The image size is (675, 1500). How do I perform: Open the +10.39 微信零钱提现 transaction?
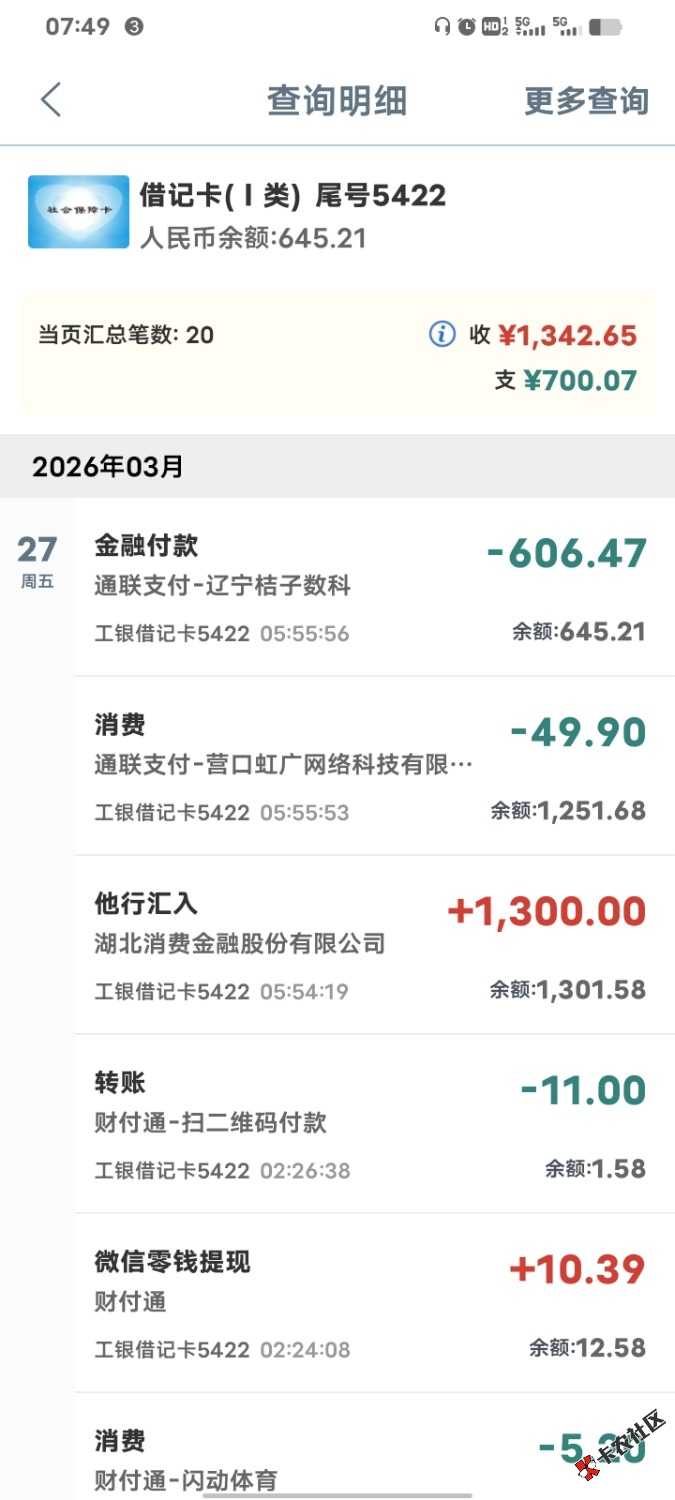(x=370, y=1304)
